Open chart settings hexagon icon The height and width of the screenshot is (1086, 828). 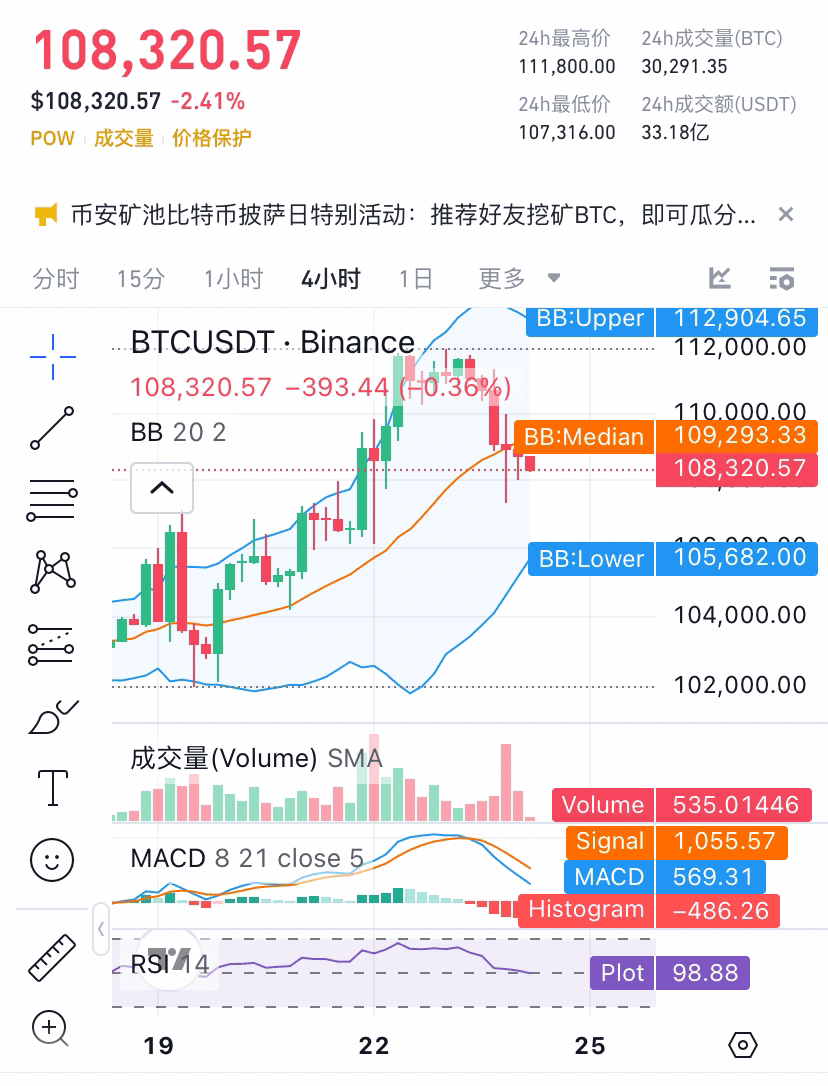[743, 1046]
